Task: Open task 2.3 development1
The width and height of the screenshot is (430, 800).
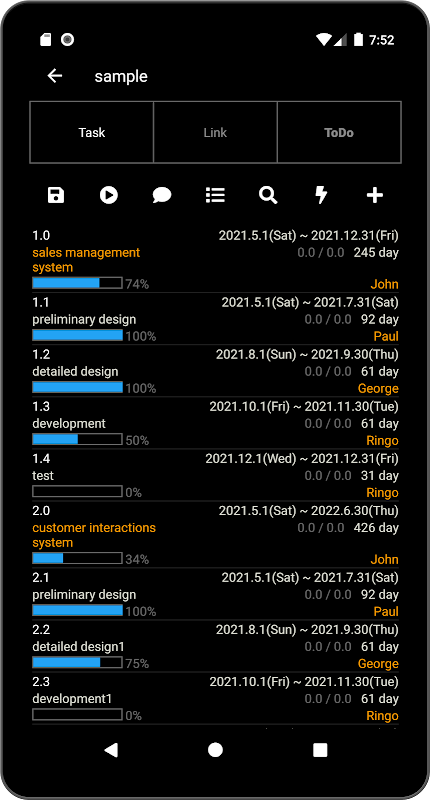Action: coord(215,698)
